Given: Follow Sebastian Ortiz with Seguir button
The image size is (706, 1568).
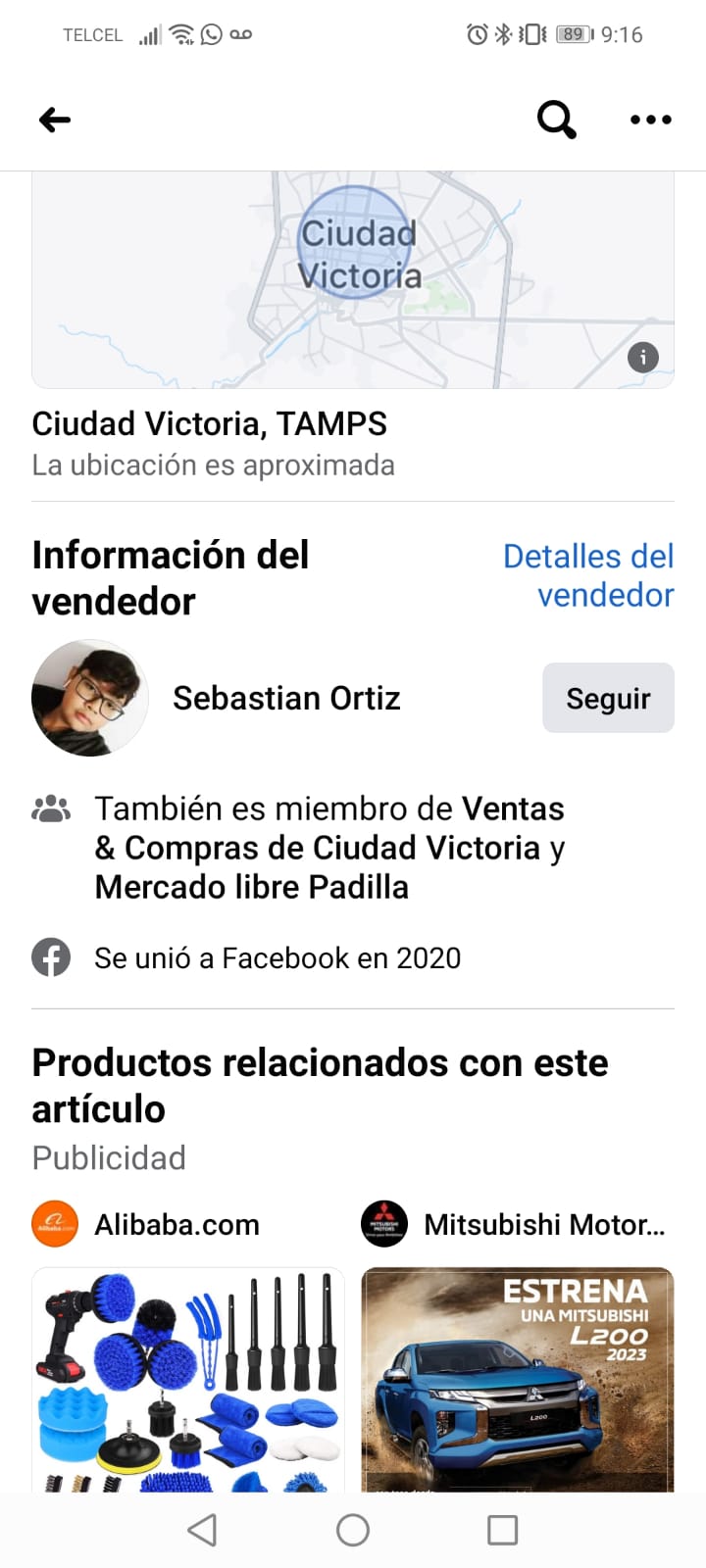Looking at the screenshot, I should point(608,698).
